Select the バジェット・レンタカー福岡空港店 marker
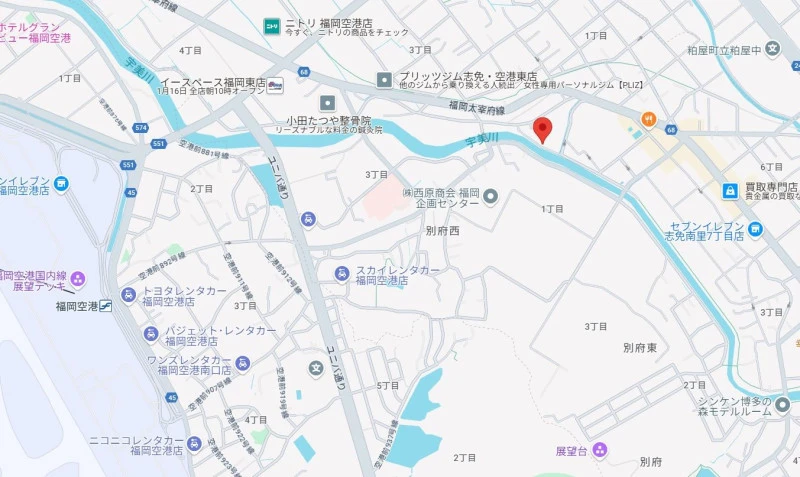 [151, 334]
